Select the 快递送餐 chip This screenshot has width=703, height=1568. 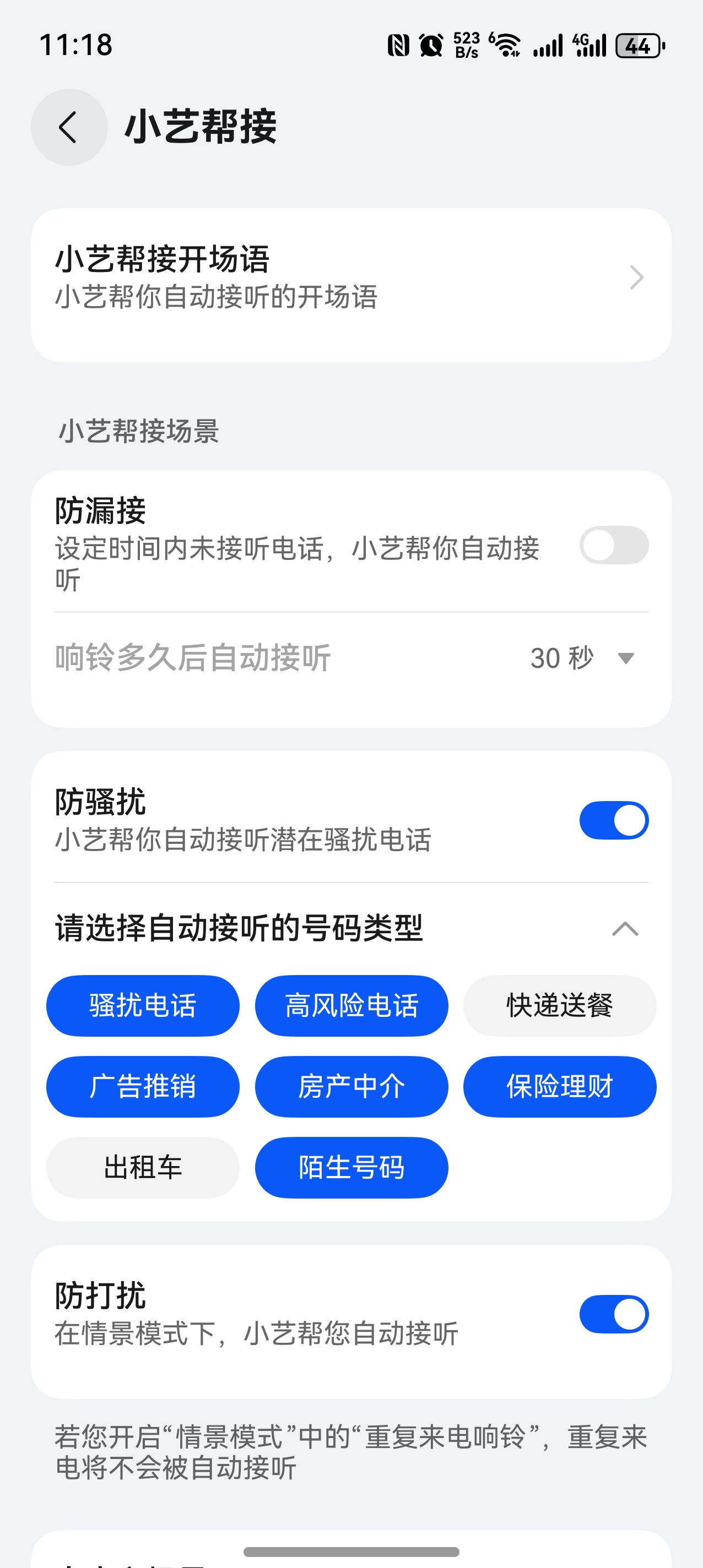(x=559, y=1005)
